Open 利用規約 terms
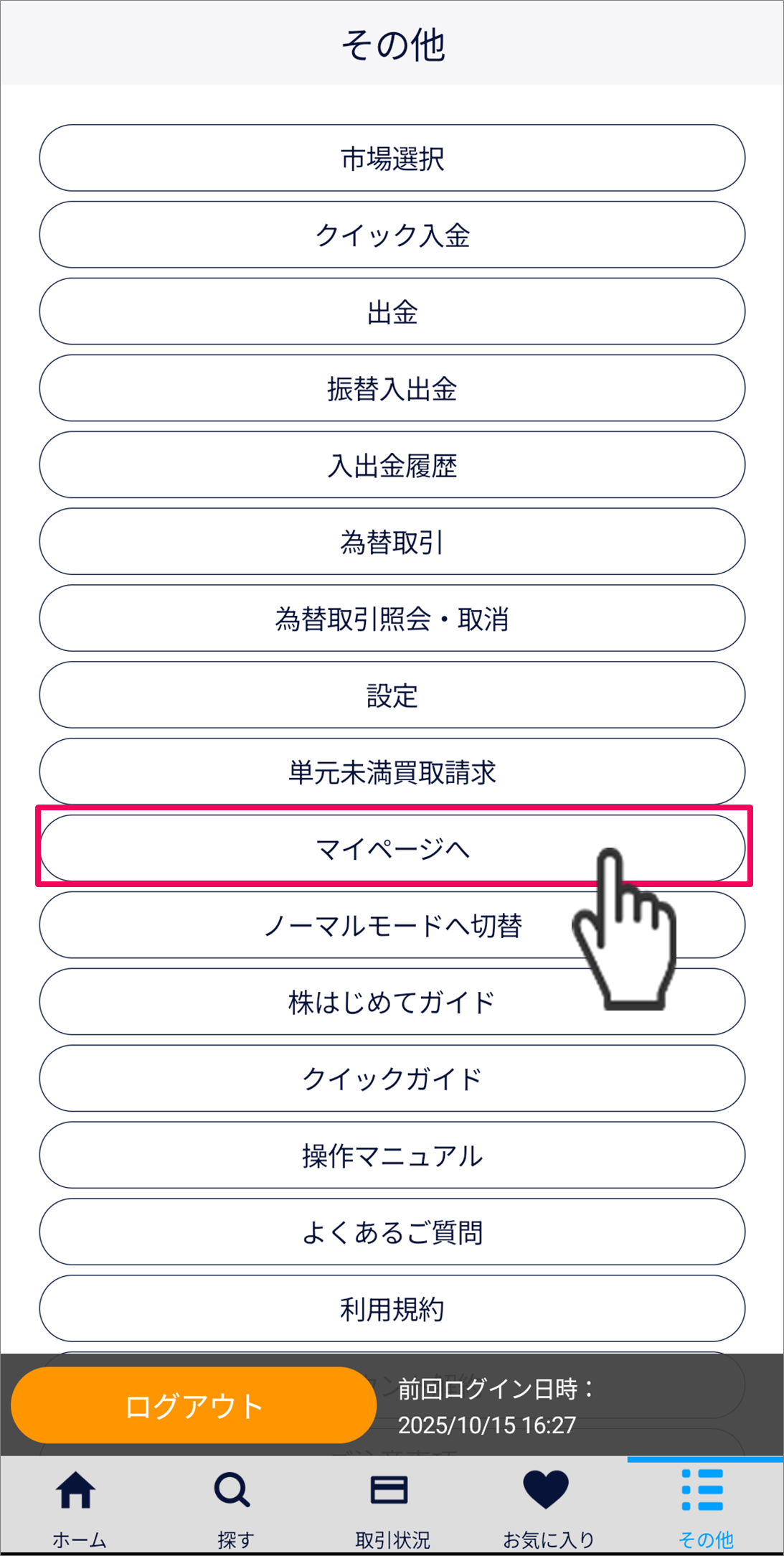 (392, 1309)
